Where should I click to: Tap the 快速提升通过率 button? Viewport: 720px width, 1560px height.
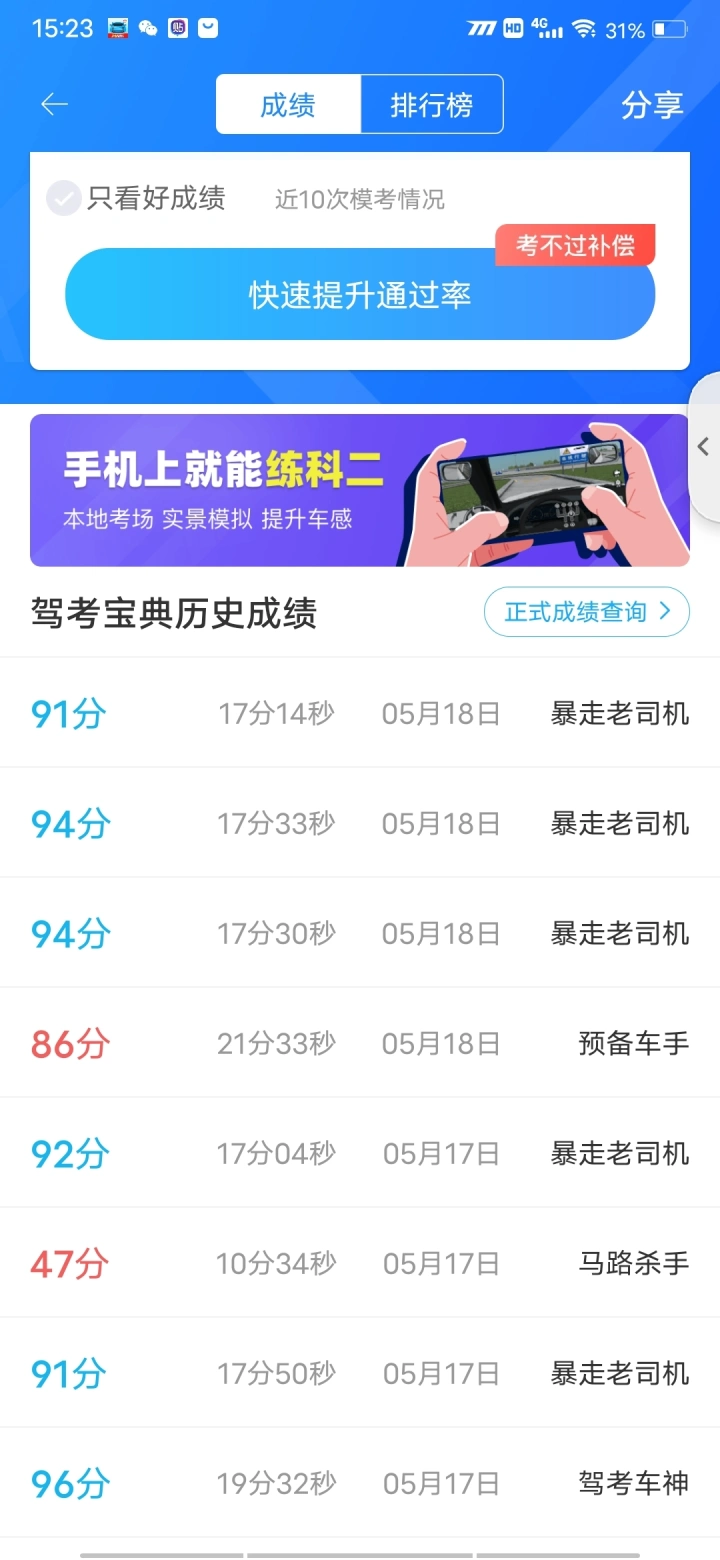(360, 295)
